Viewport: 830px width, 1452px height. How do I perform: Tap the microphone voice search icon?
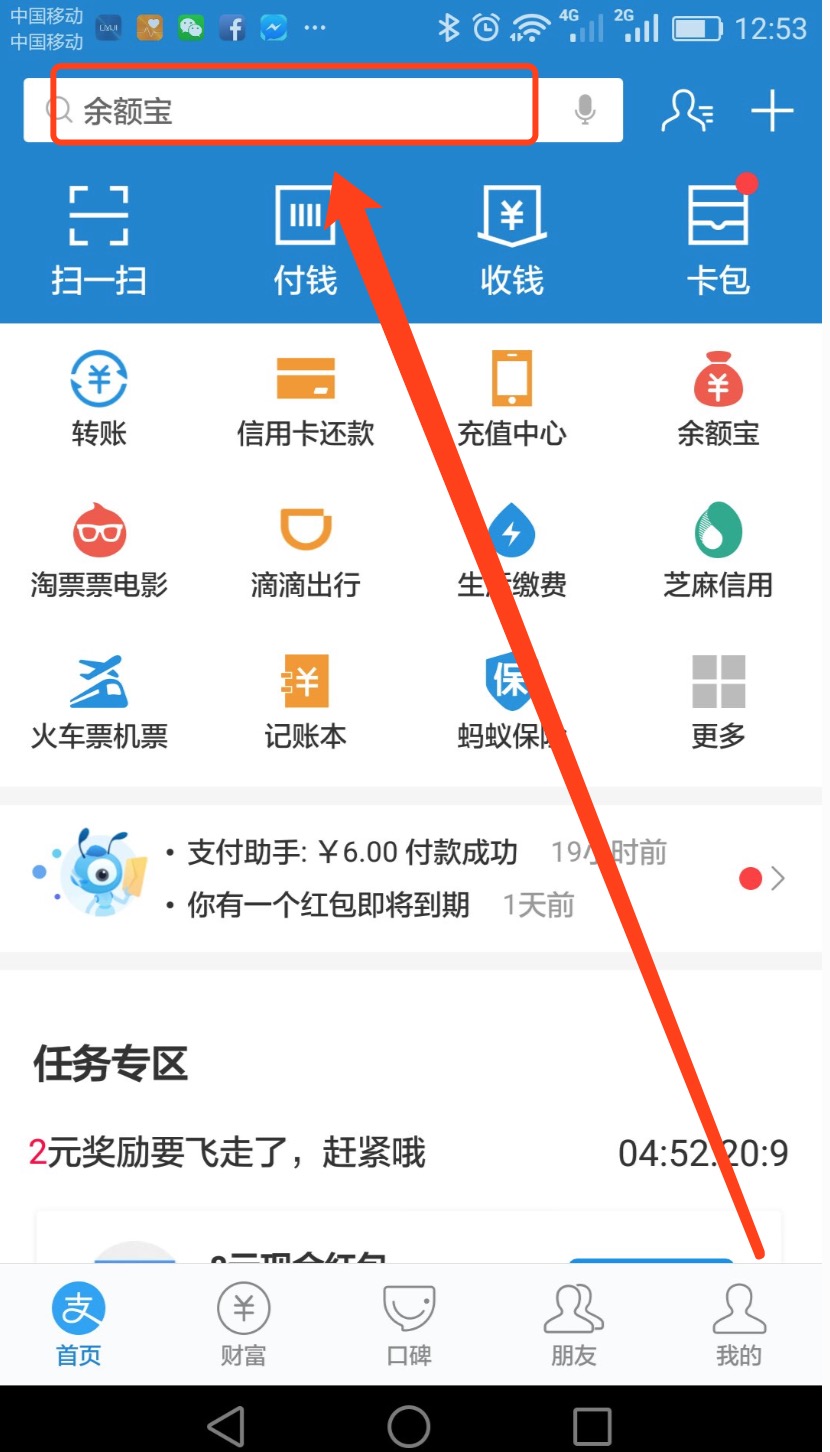pyautogui.click(x=585, y=110)
